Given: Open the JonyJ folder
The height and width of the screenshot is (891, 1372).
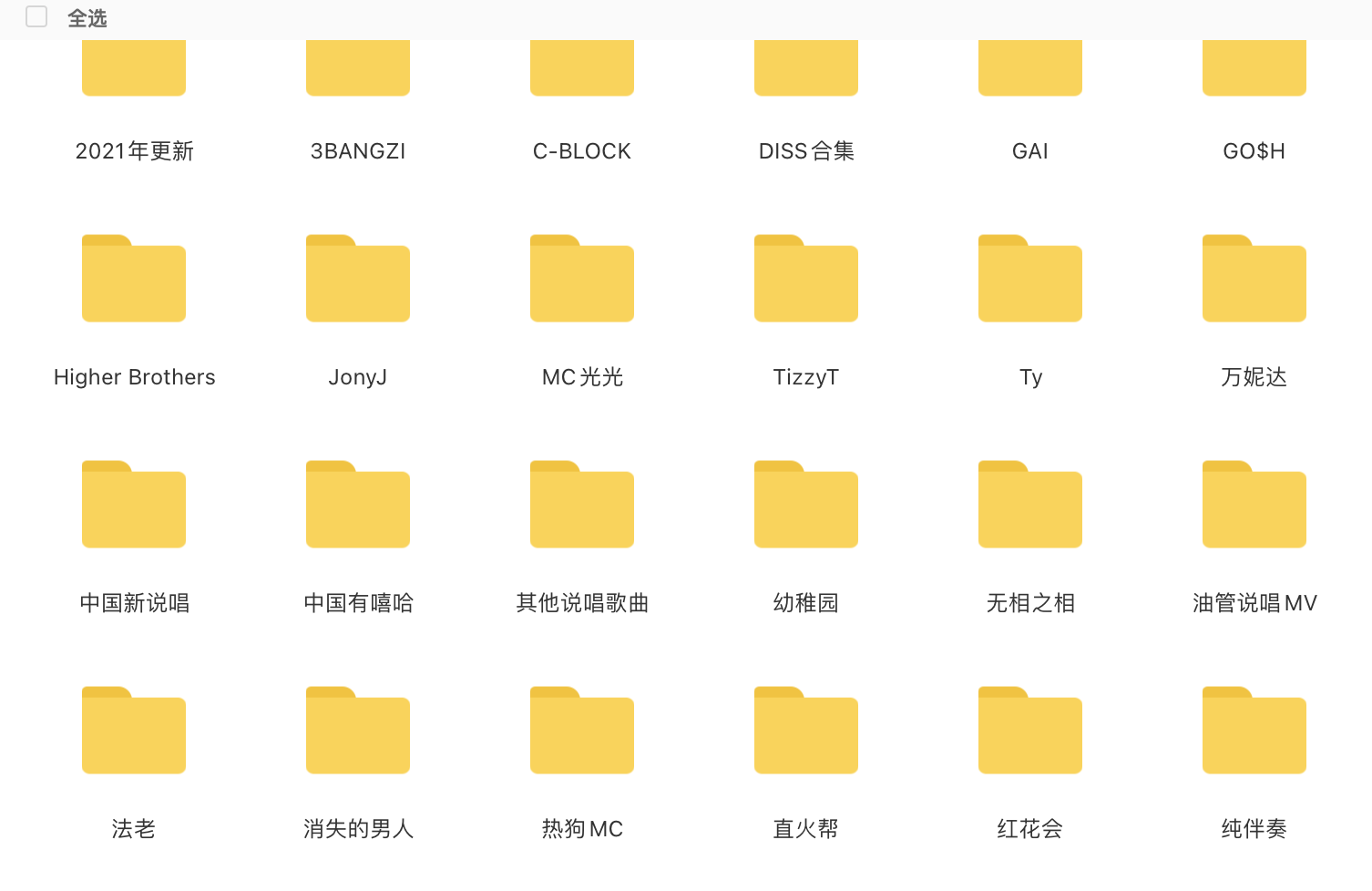Looking at the screenshot, I should click(x=358, y=281).
